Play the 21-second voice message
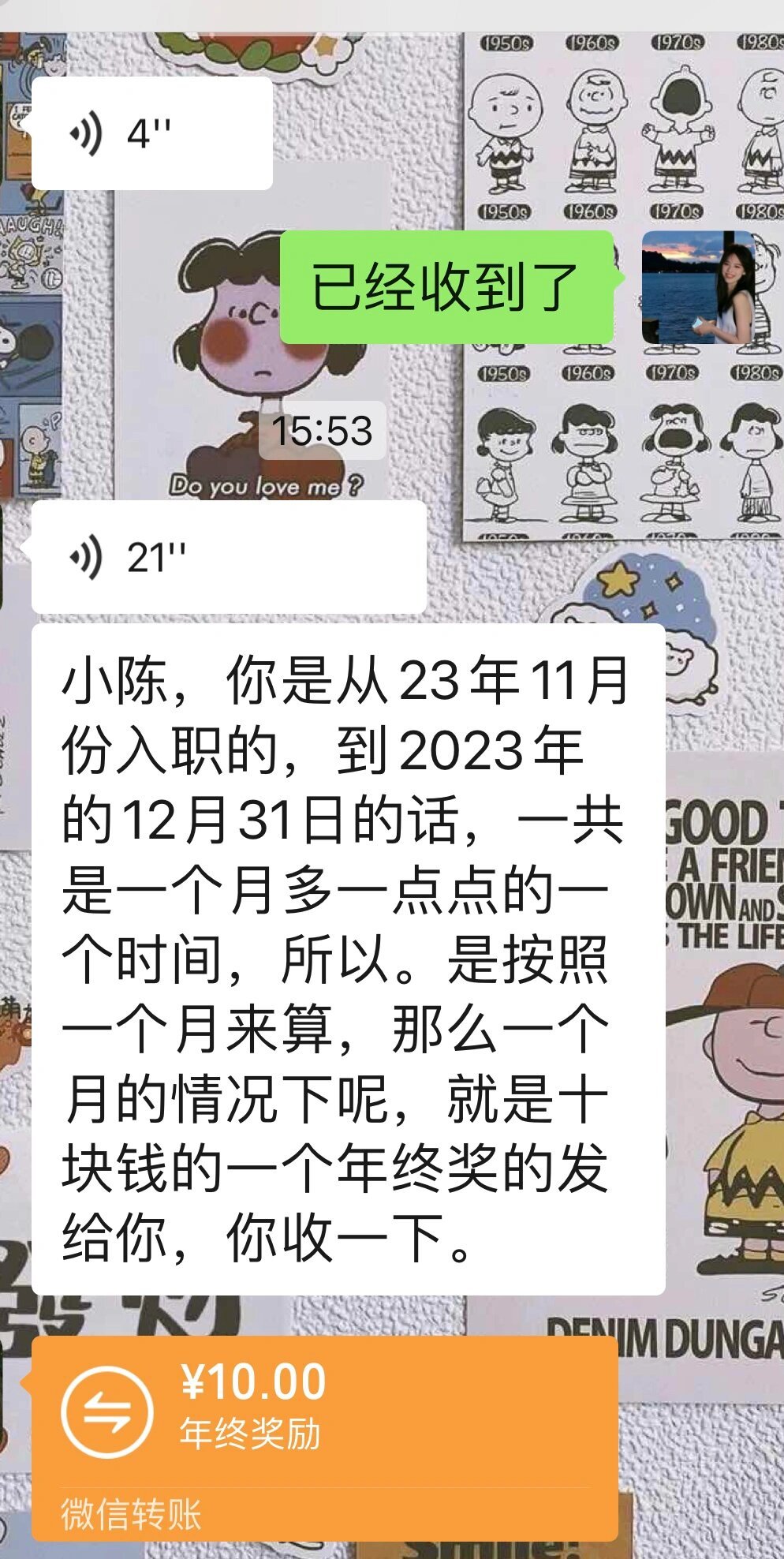 (229, 557)
